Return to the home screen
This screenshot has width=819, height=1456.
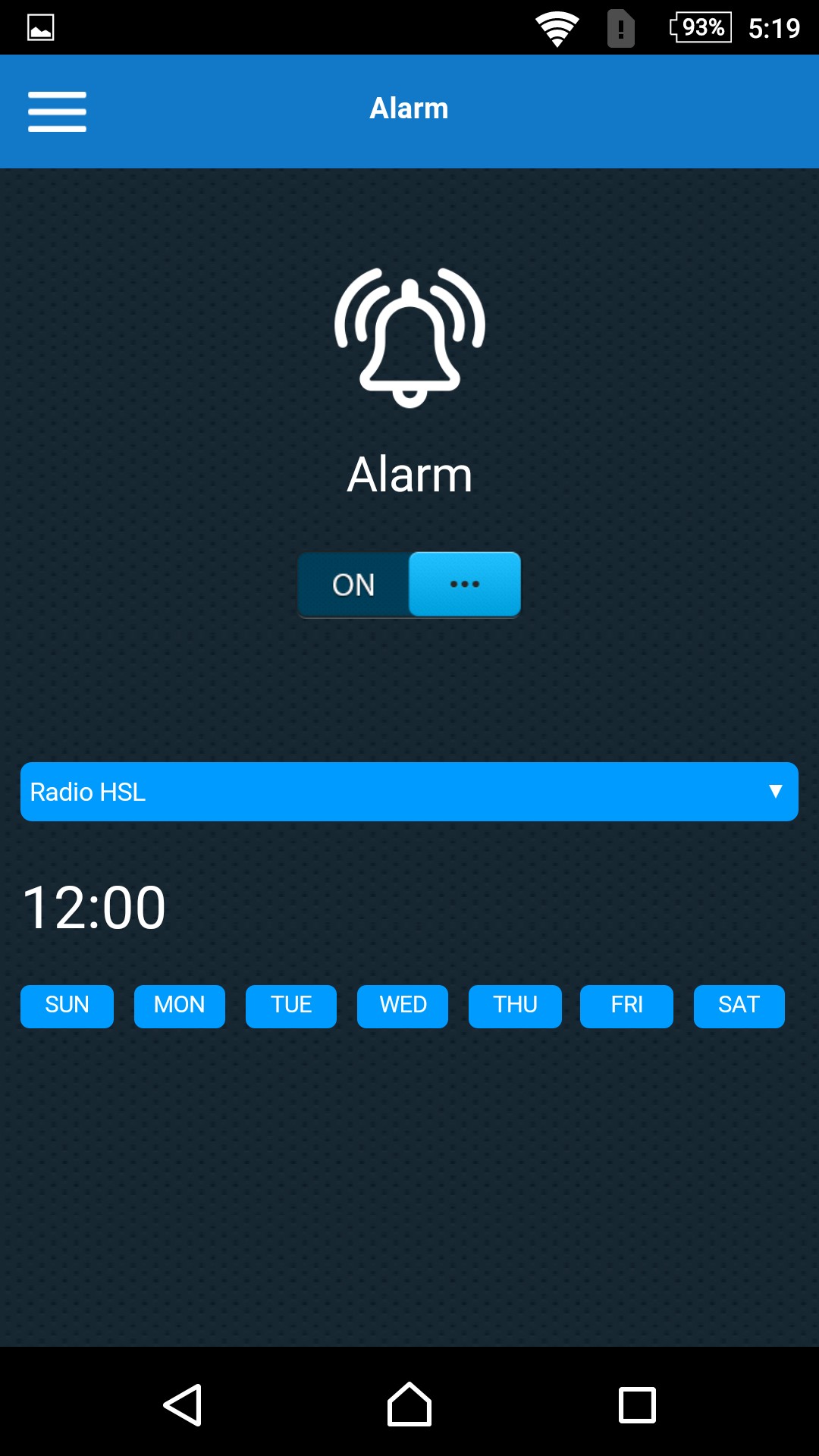409,1405
